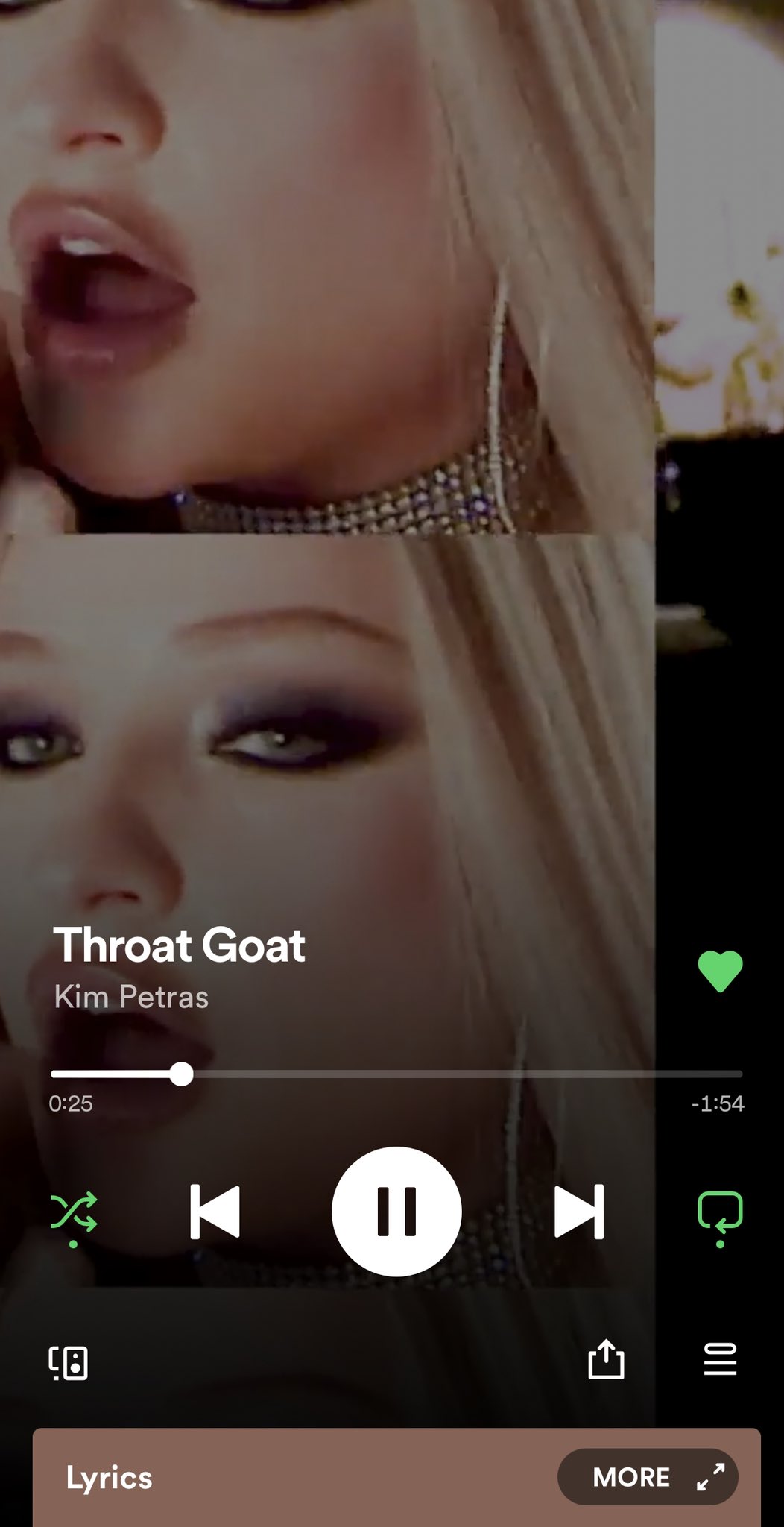The width and height of the screenshot is (784, 1527).
Task: Toggle the repeat button
Action: 719,1213
